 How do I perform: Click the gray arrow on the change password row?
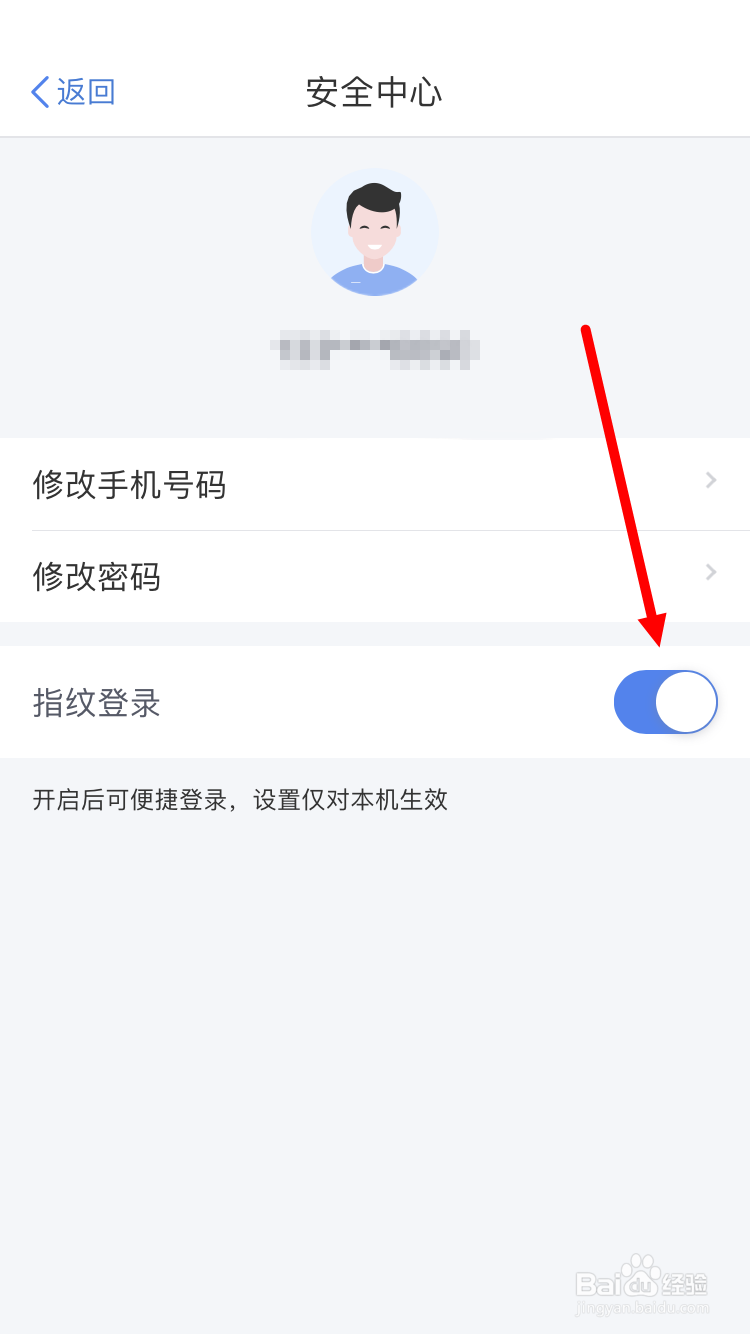pyautogui.click(x=710, y=572)
